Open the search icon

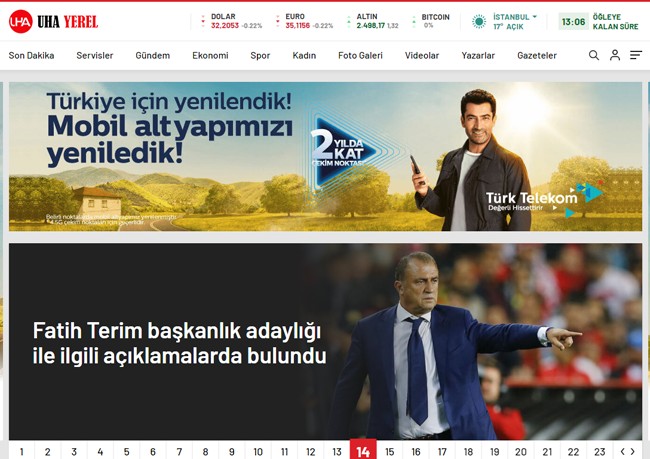pos(594,55)
